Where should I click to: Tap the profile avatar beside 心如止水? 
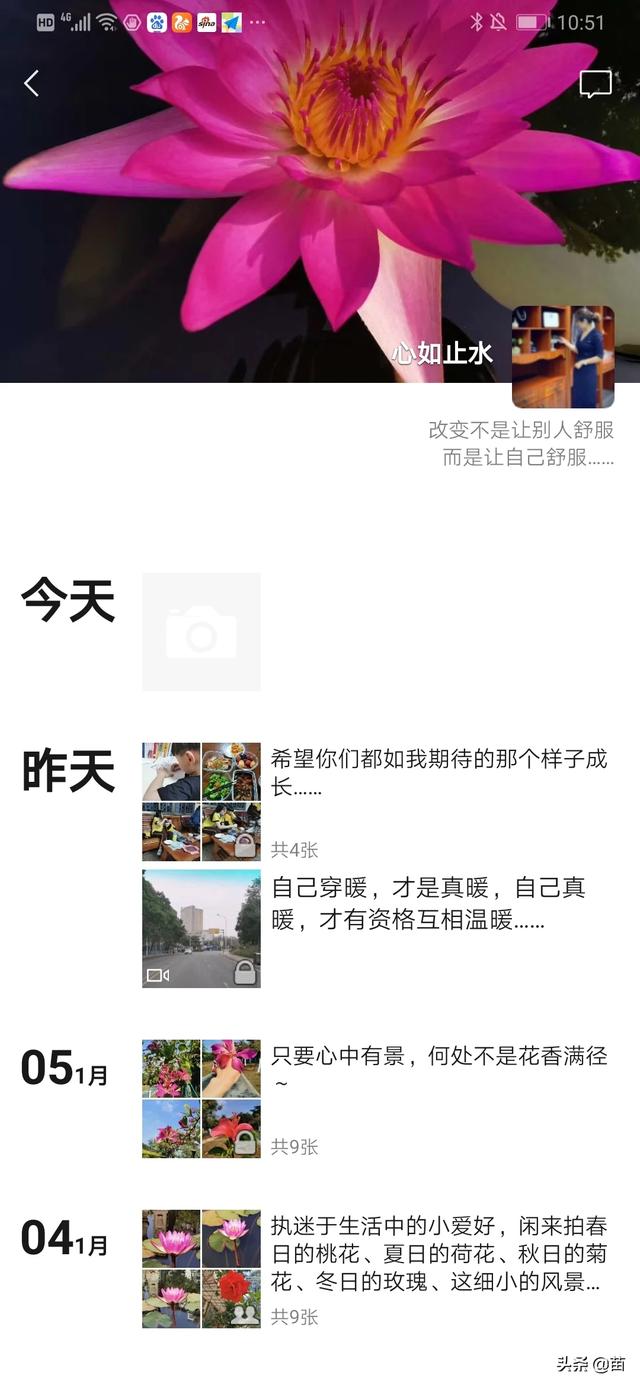point(563,357)
